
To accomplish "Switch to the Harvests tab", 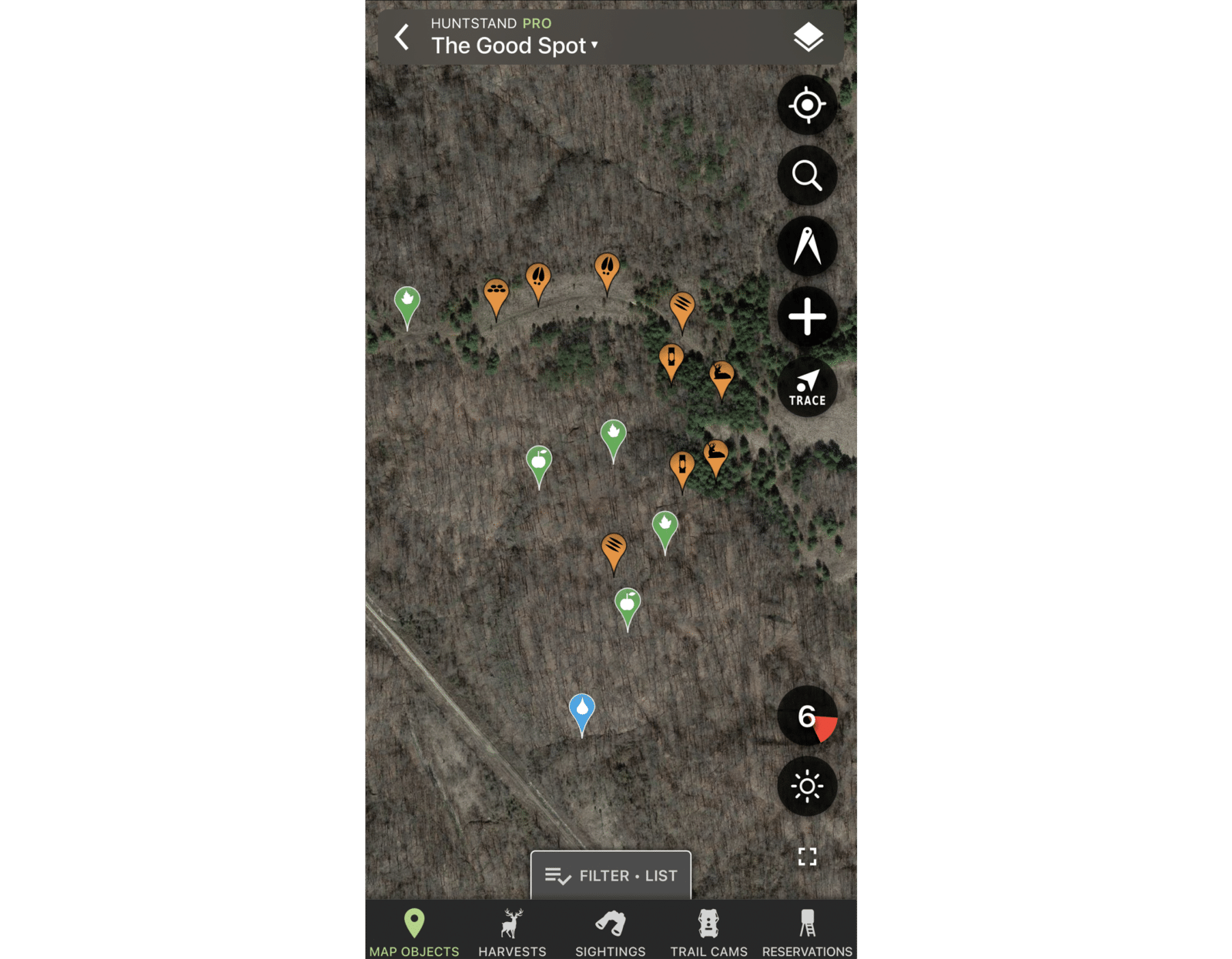I will [x=512, y=931].
